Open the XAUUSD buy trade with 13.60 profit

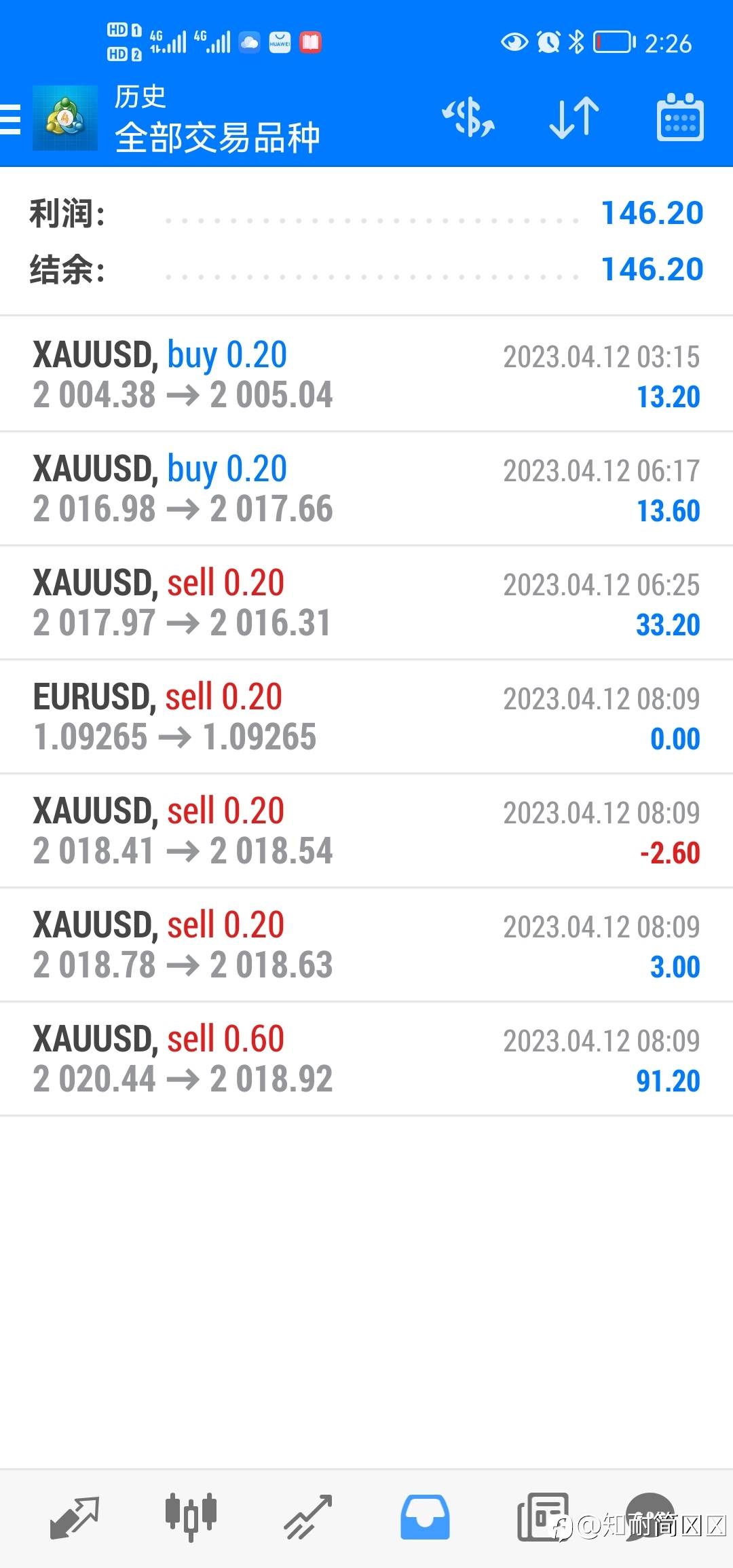point(366,489)
